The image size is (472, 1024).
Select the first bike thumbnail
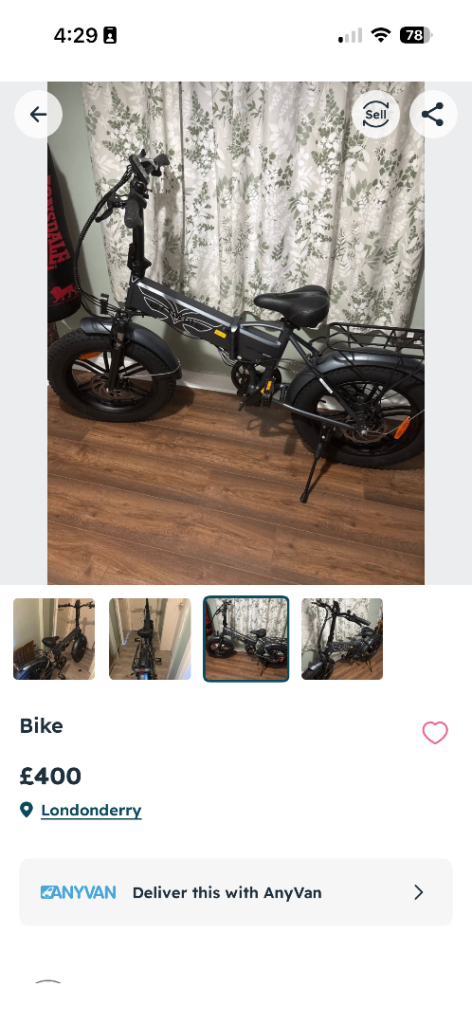[54, 639]
